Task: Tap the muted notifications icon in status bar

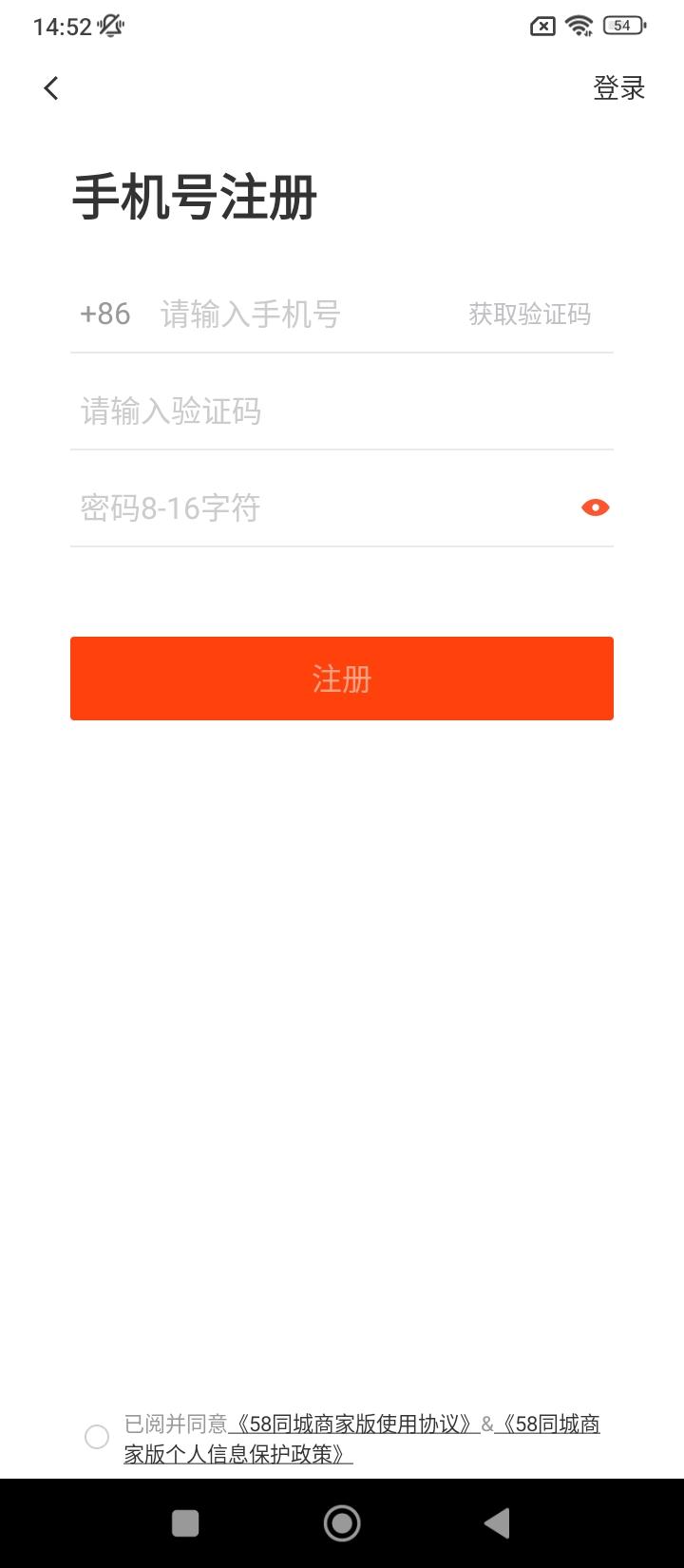Action: [111, 26]
